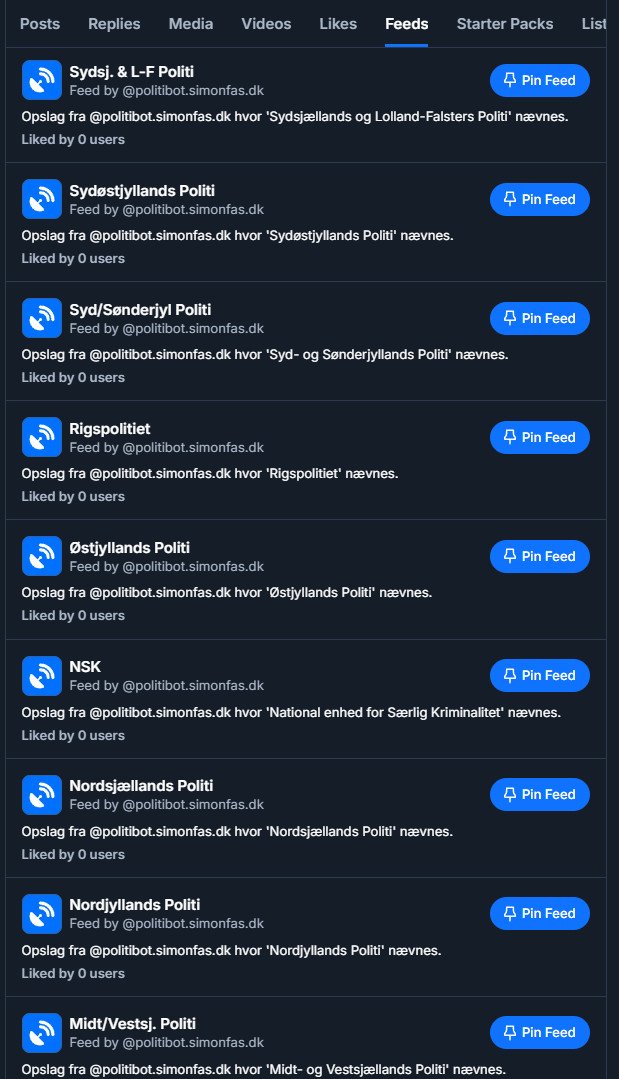Open the Media tab
619x1079 pixels.
(x=190, y=24)
